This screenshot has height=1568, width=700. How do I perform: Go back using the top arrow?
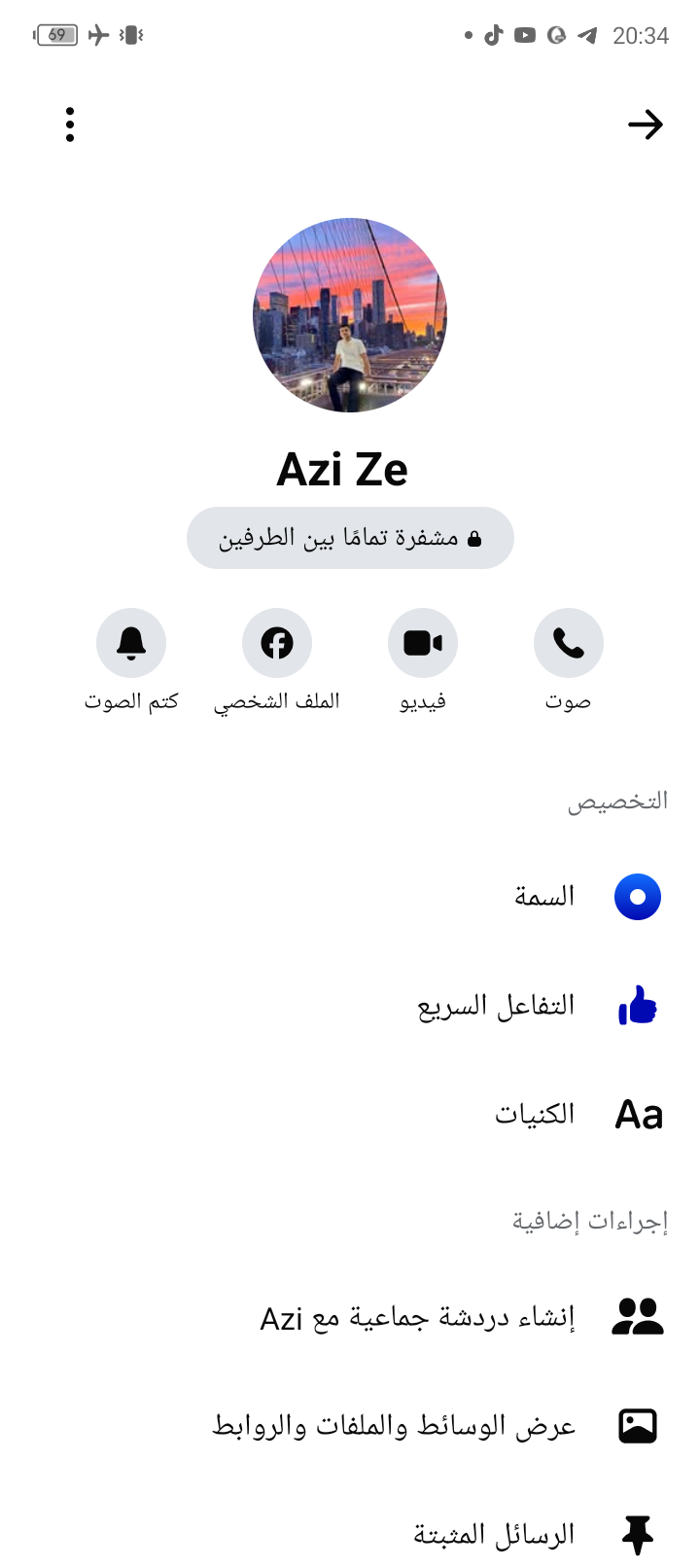pos(645,125)
